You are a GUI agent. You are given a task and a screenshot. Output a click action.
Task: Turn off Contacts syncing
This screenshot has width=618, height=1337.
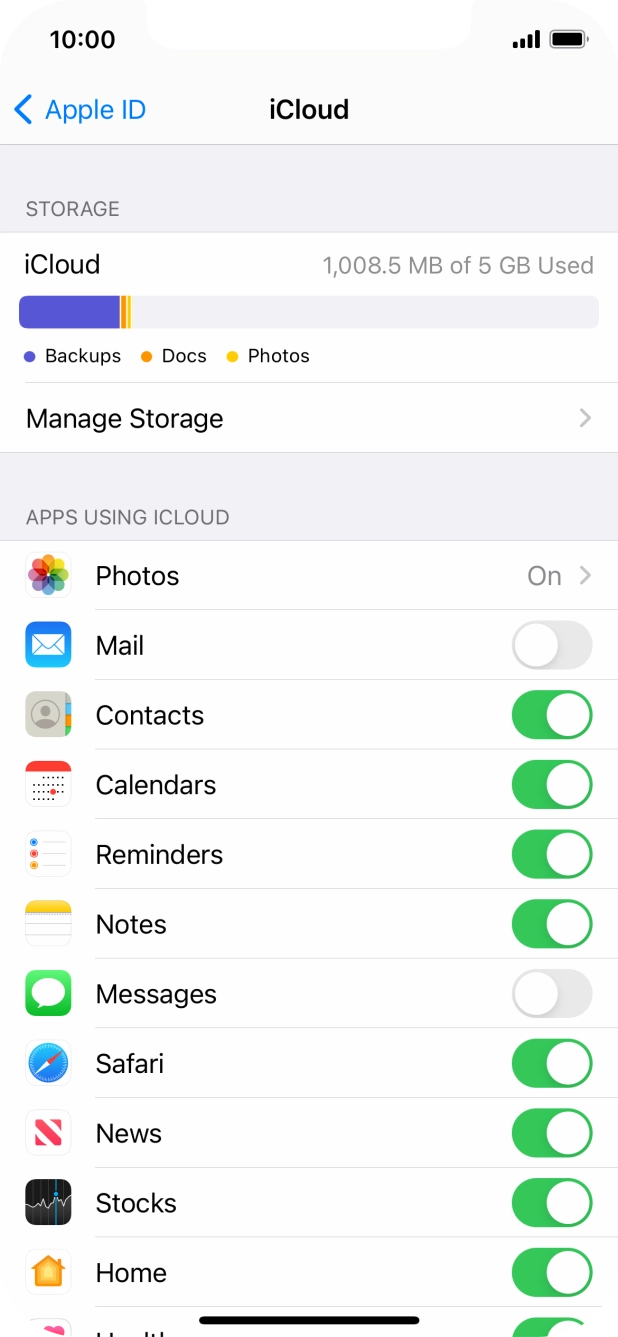pyautogui.click(x=551, y=716)
